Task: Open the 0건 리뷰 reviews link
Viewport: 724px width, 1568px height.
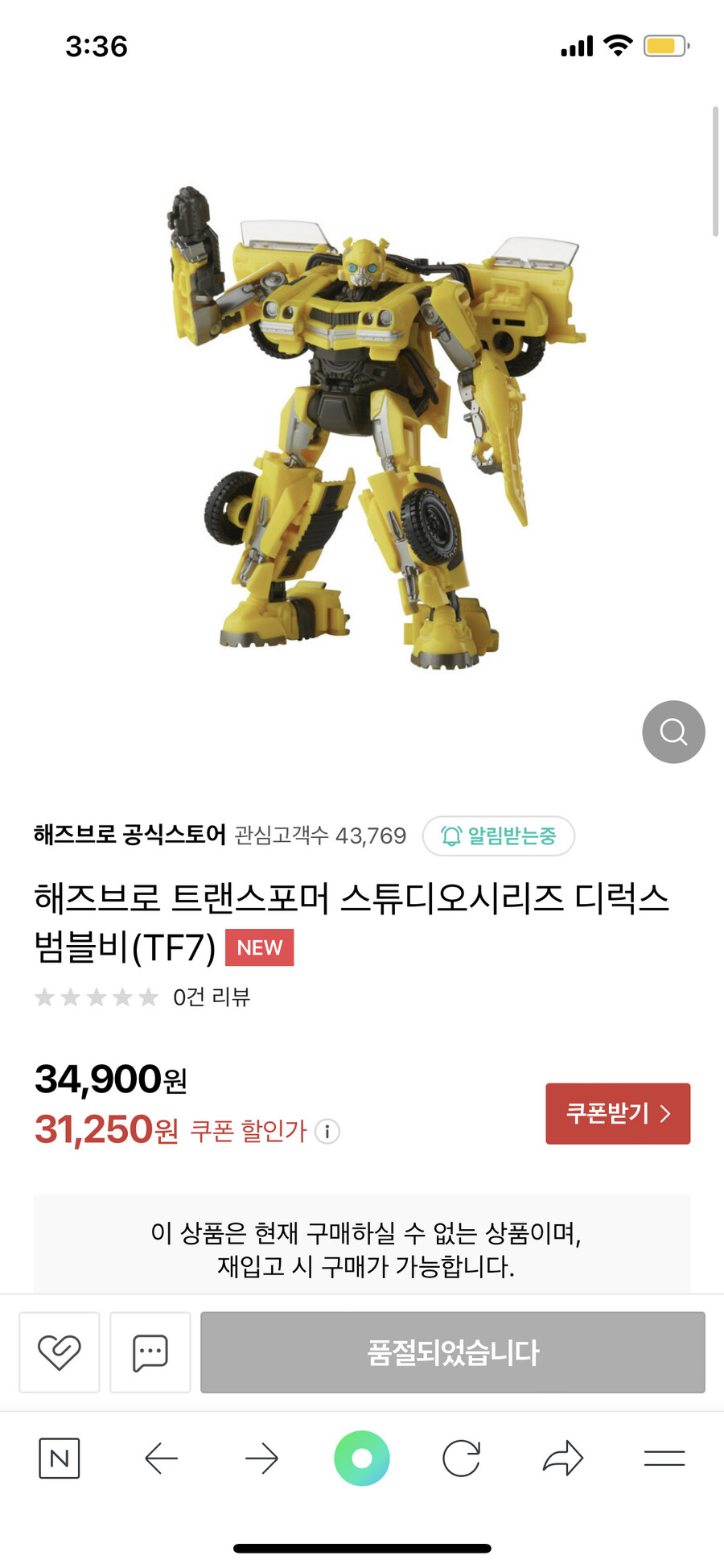Action: (x=212, y=997)
